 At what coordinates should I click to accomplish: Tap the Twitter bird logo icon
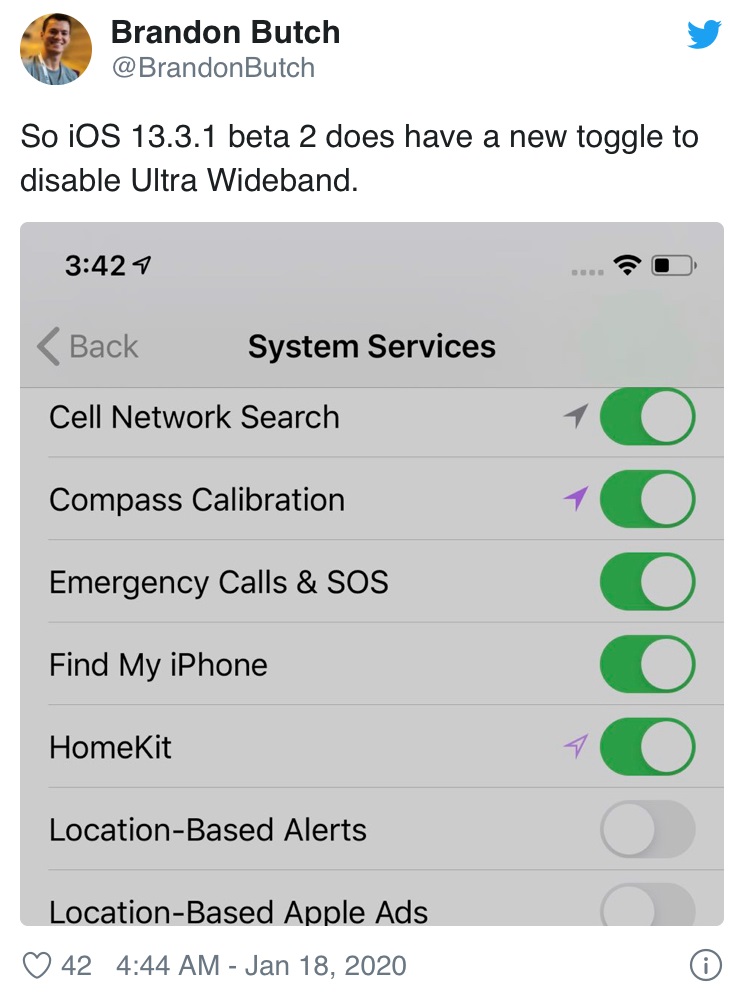click(x=704, y=35)
